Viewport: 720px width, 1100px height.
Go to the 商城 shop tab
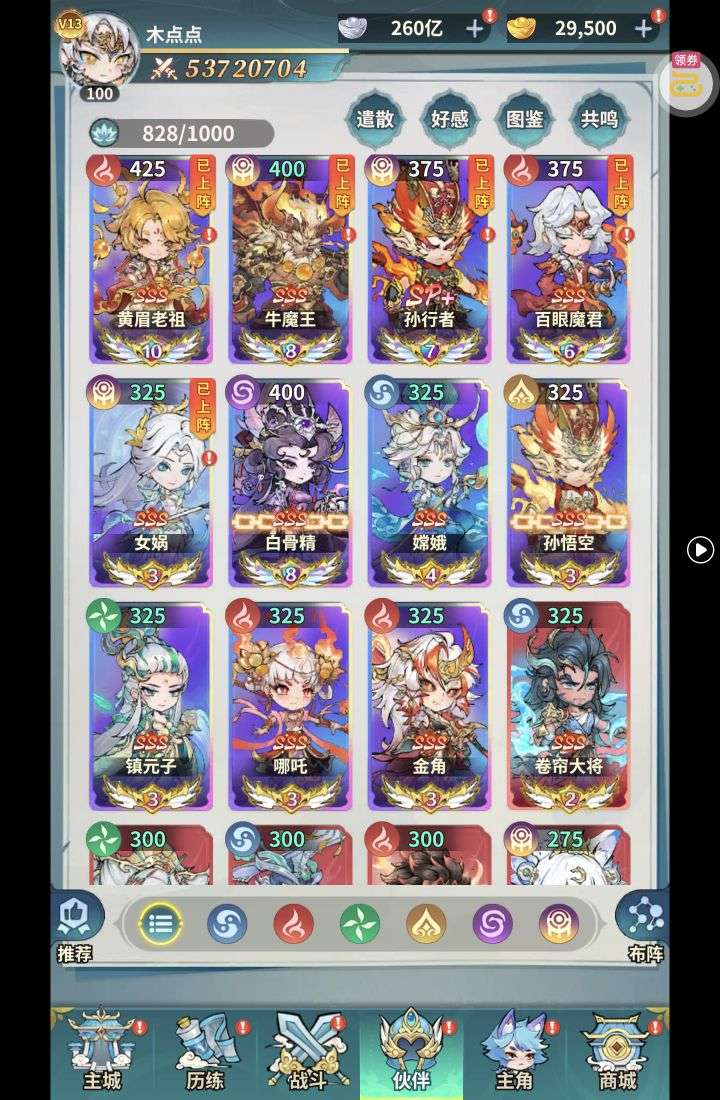[x=616, y=1050]
